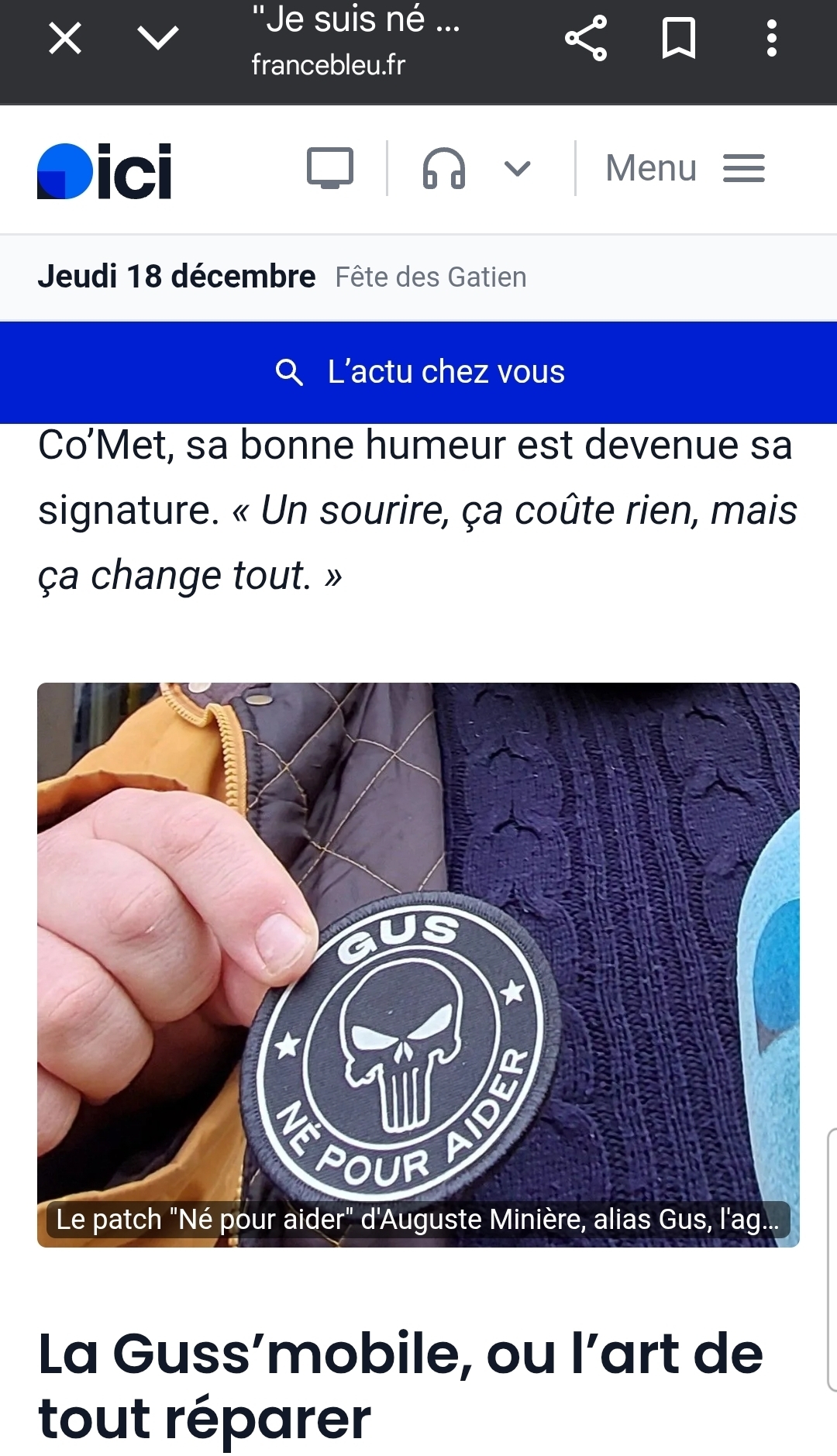Share this francebleu.fr article

pos(586,38)
